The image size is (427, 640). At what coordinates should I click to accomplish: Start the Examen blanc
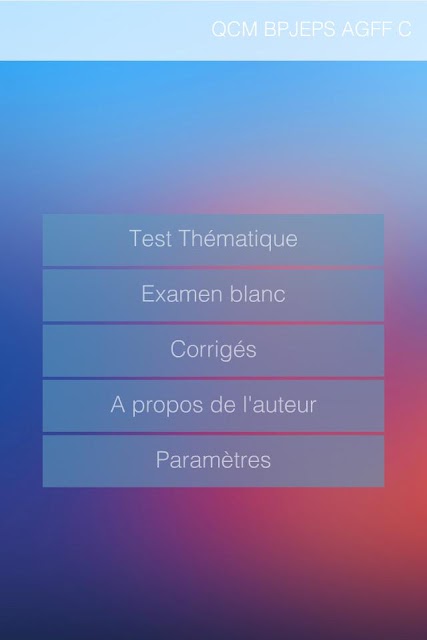point(213,295)
